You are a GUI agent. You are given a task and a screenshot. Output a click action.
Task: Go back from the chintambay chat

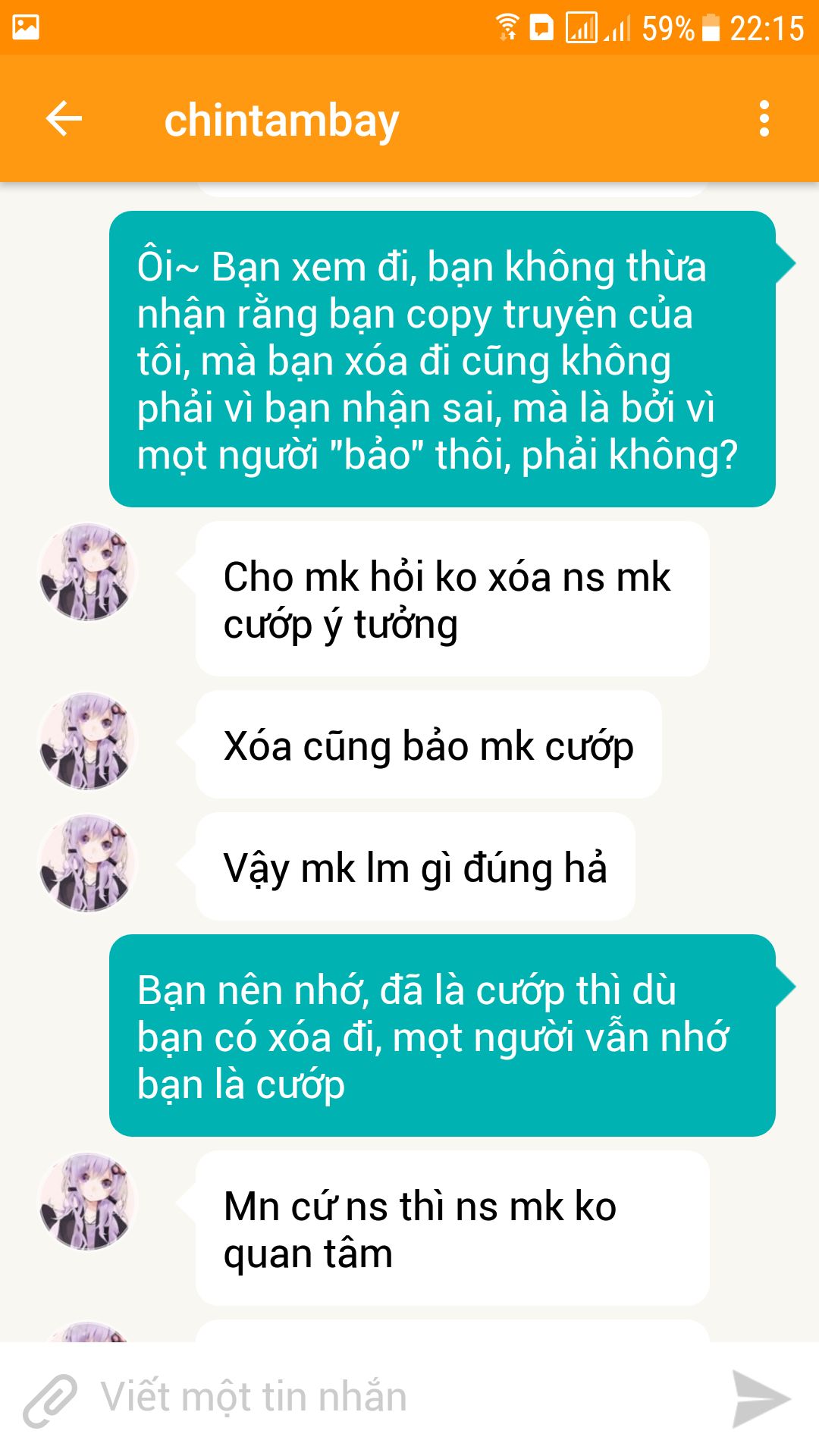click(64, 119)
